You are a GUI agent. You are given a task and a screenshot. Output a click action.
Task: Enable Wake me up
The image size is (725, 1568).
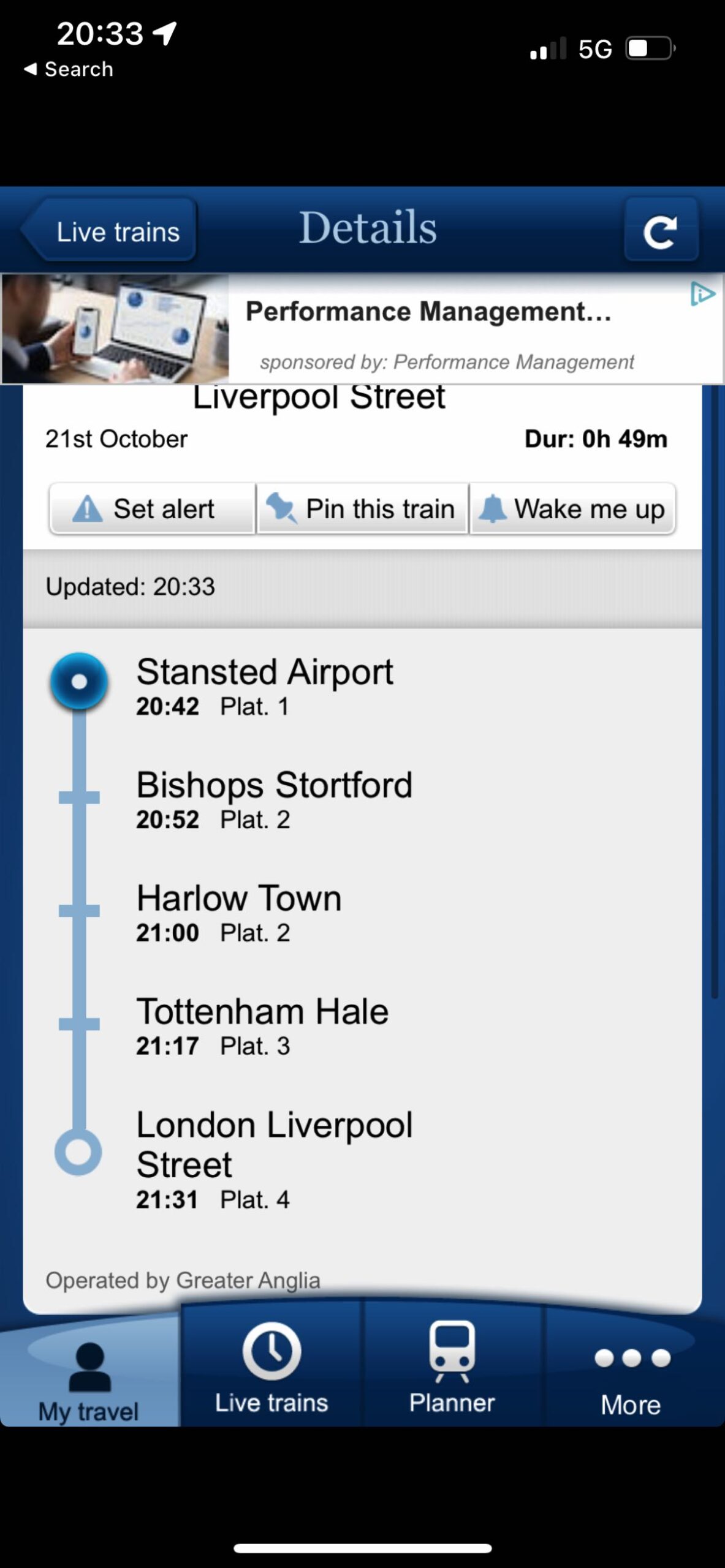tap(572, 509)
